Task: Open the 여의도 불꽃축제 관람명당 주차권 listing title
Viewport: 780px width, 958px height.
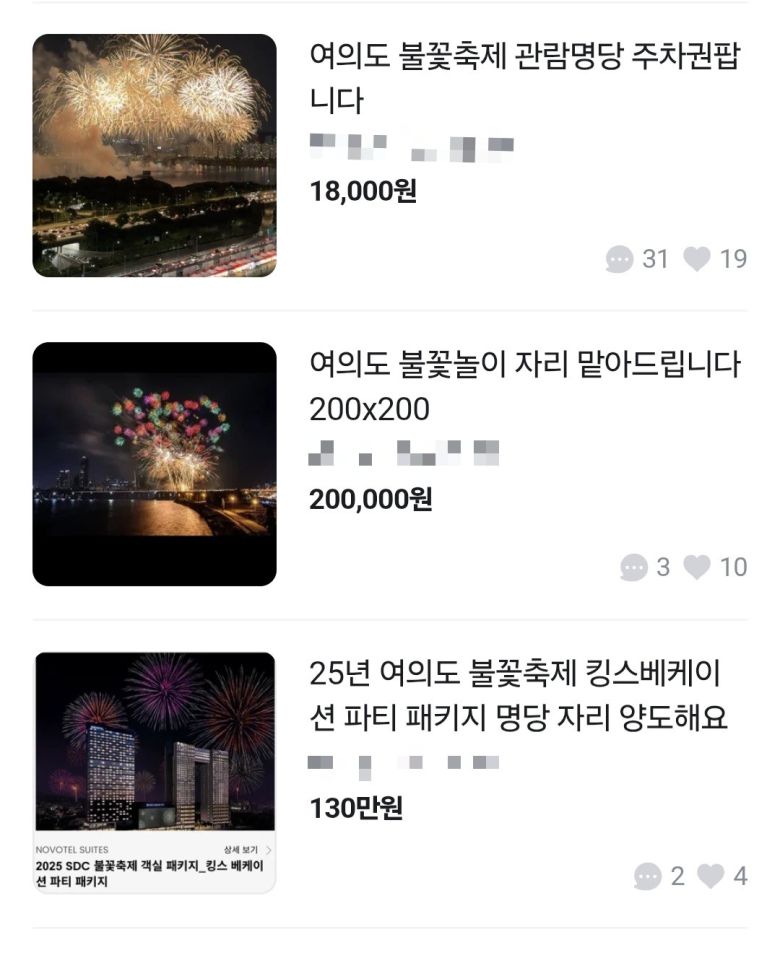Action: click(x=520, y=80)
